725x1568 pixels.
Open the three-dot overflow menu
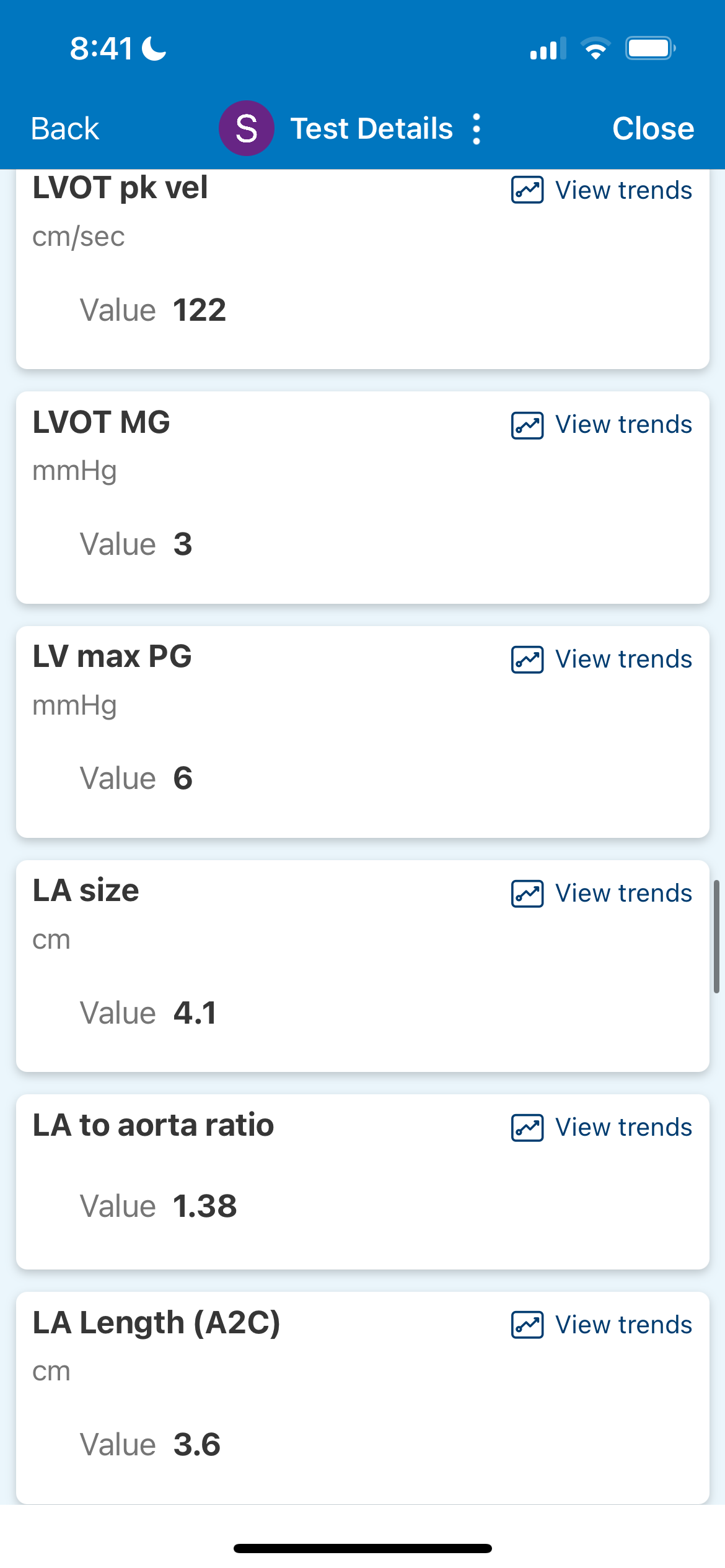477,129
